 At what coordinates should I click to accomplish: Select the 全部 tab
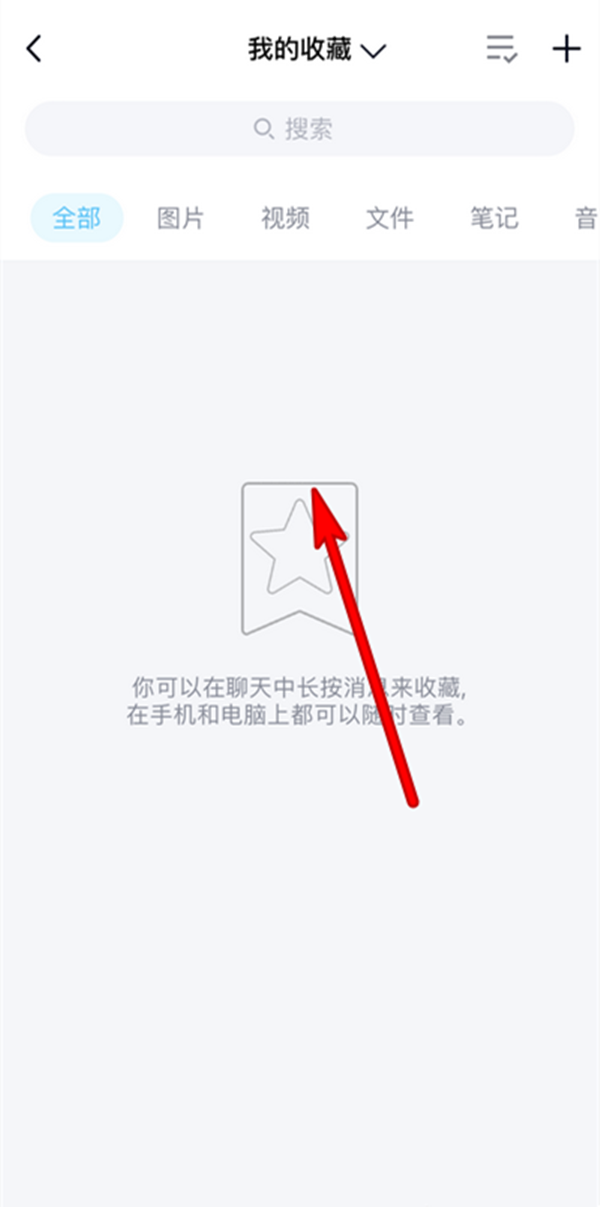click(77, 218)
